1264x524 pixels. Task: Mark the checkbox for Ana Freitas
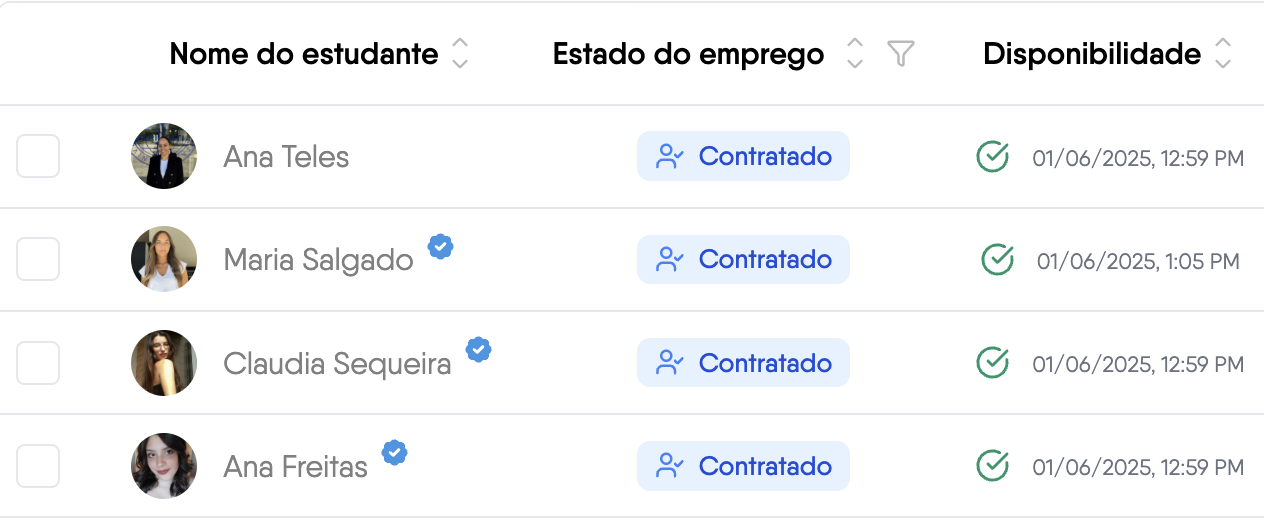(38, 466)
